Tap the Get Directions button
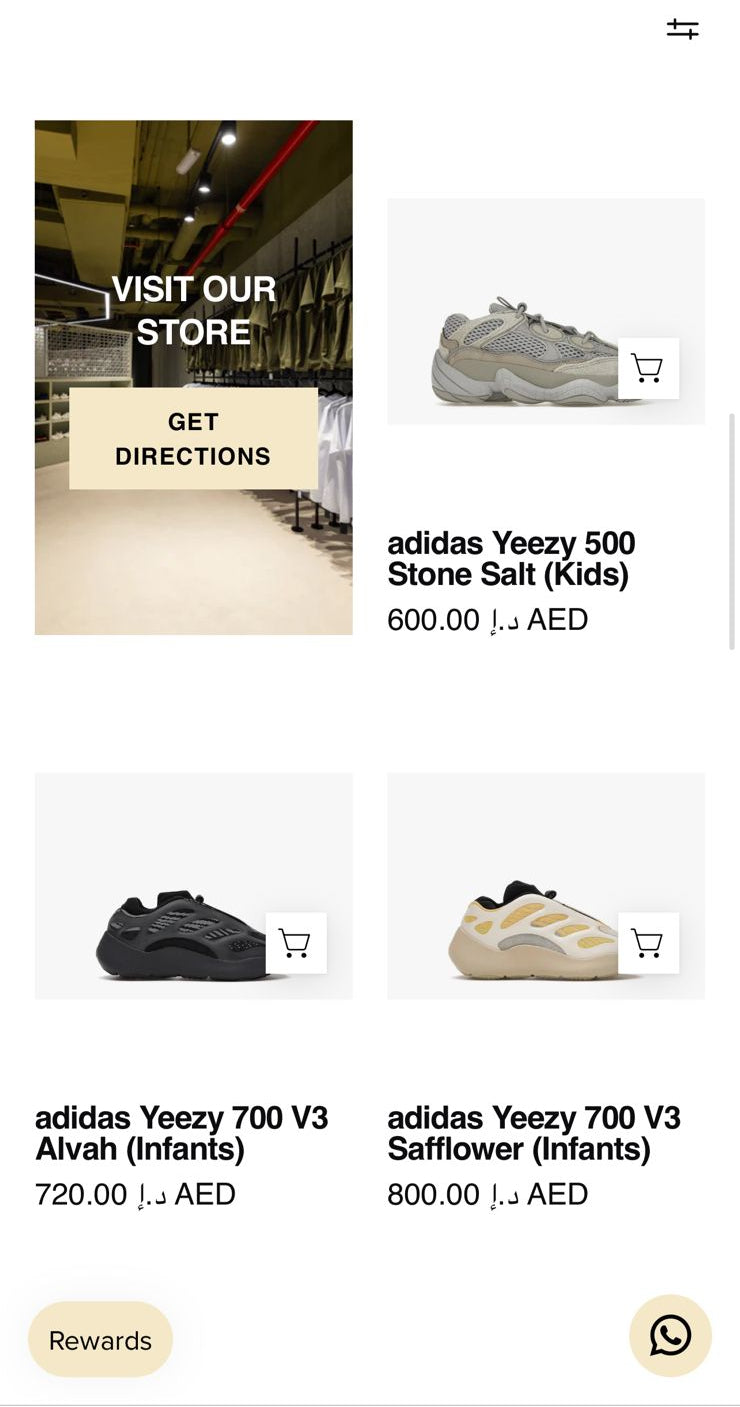This screenshot has height=1407, width=740. 193,439
